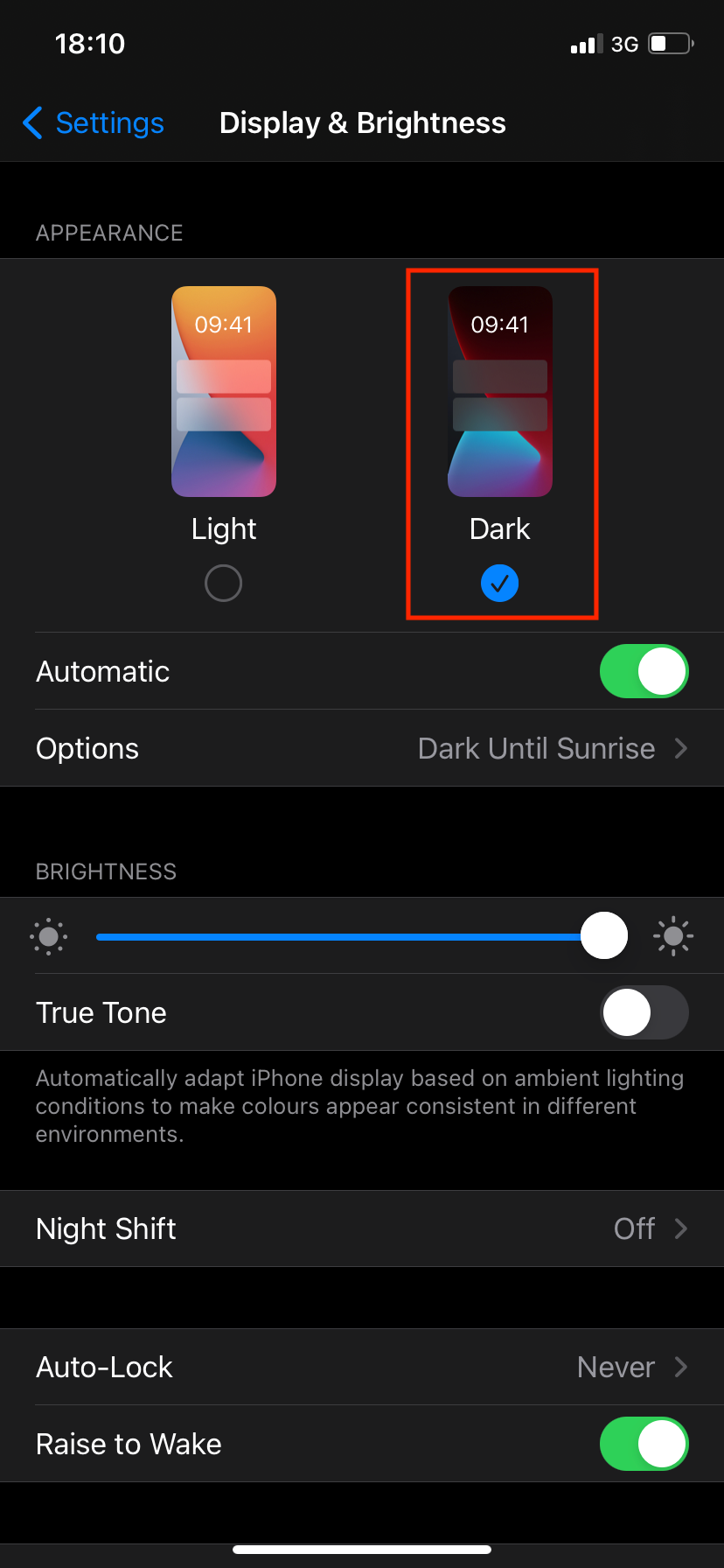Image resolution: width=724 pixels, height=1568 pixels.
Task: Open Auto-Lock settings
Action: pos(362,1367)
